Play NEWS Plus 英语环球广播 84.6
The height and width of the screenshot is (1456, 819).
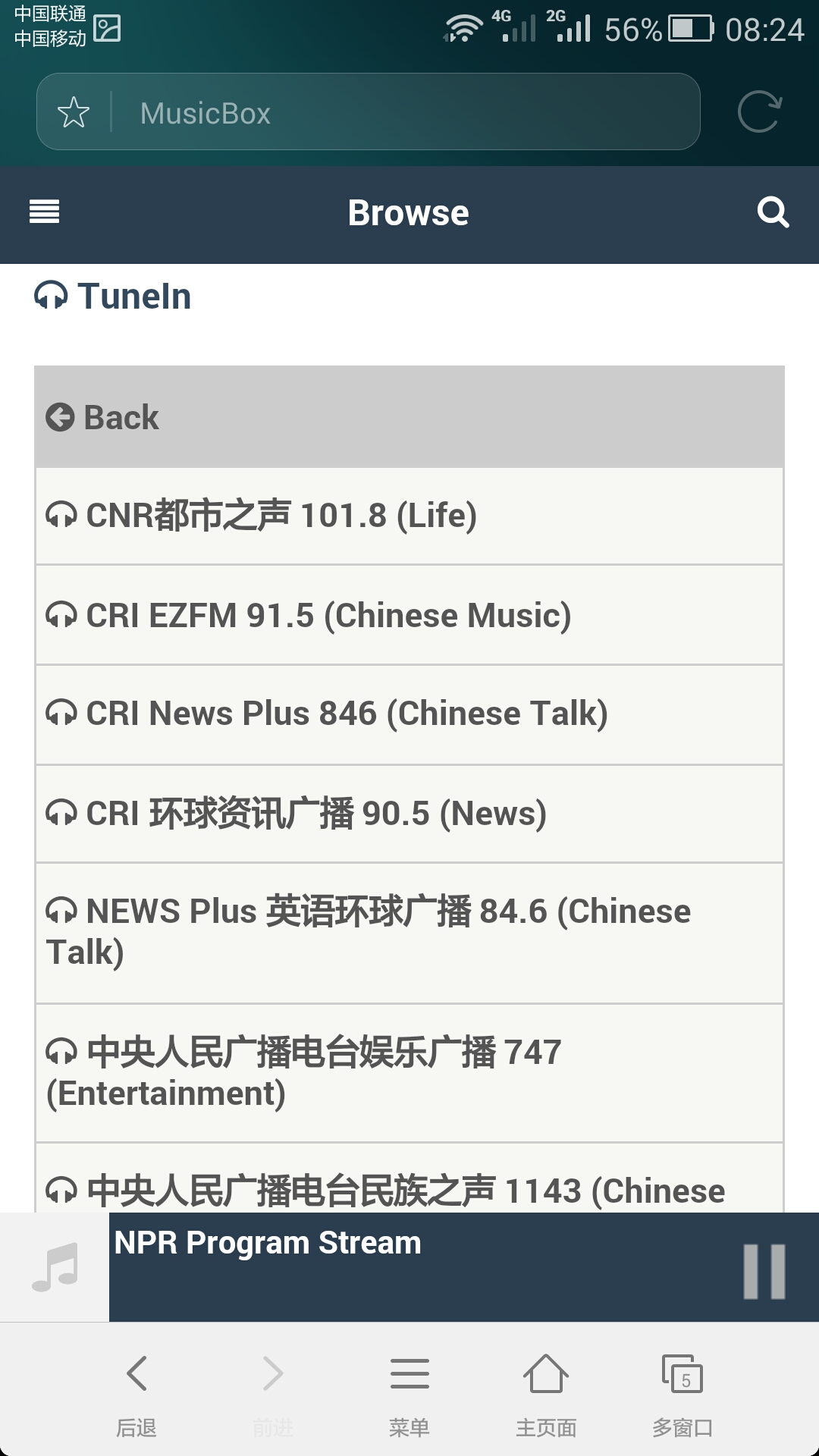pyautogui.click(x=409, y=933)
